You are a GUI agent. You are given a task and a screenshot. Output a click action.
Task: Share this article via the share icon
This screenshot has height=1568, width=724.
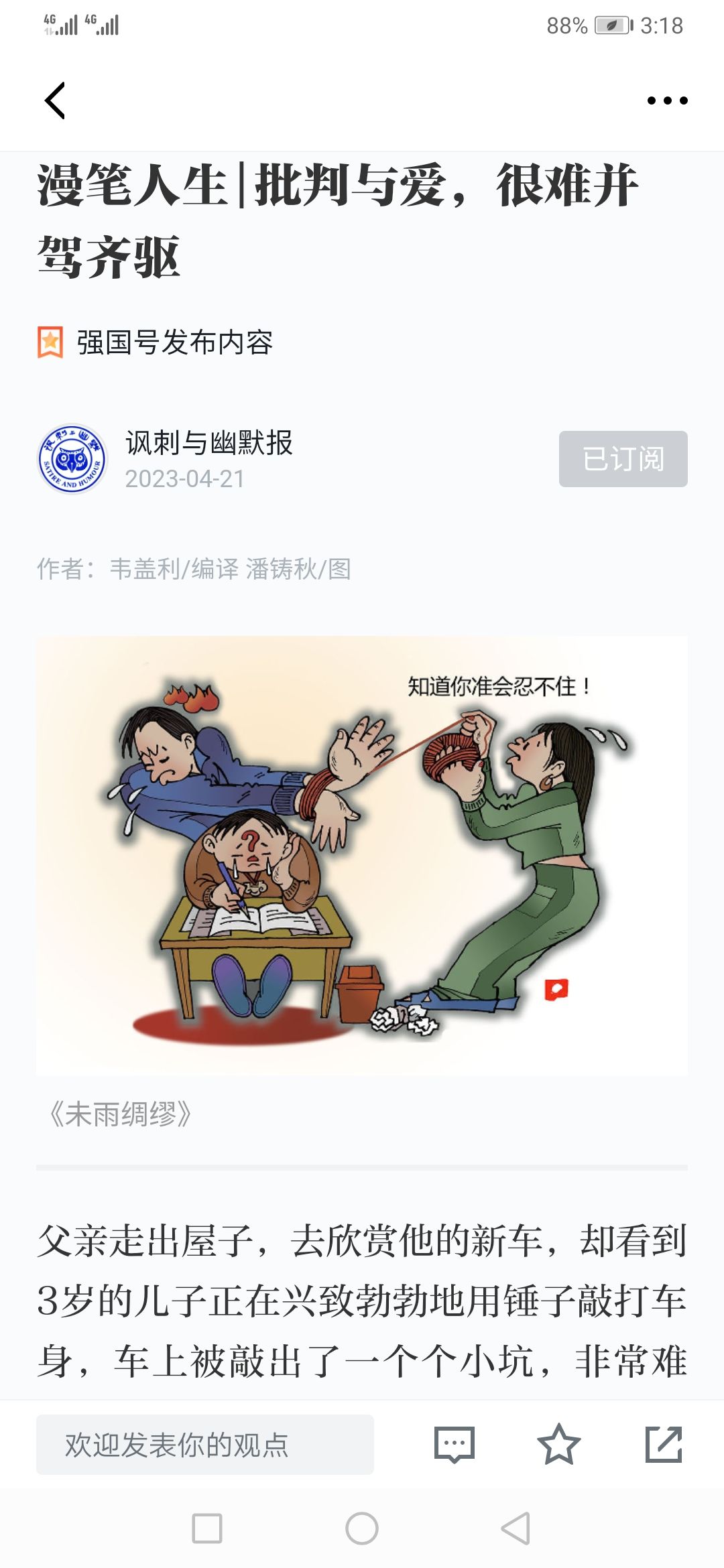pos(664,1444)
